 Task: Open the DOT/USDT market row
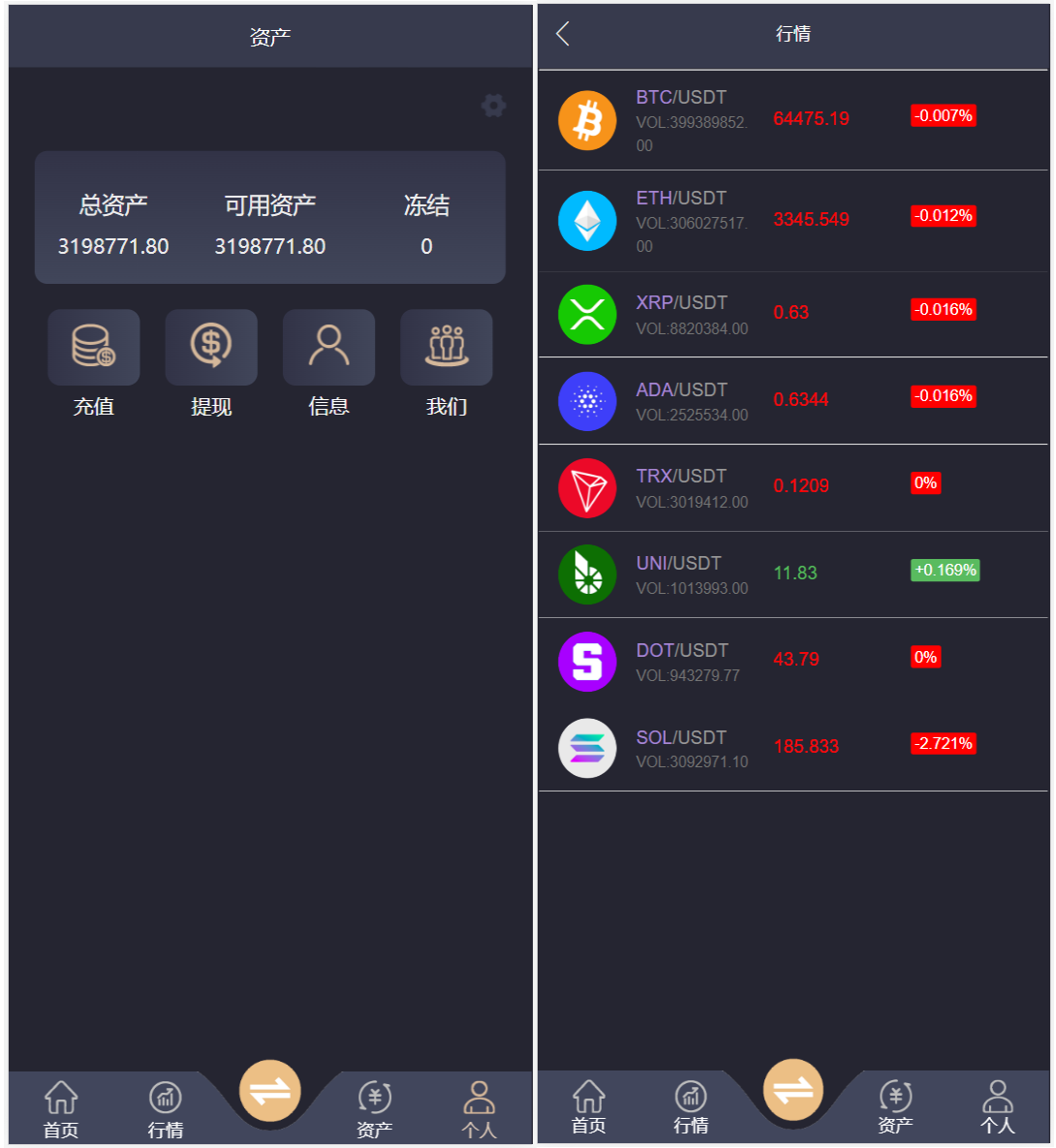[x=792, y=661]
